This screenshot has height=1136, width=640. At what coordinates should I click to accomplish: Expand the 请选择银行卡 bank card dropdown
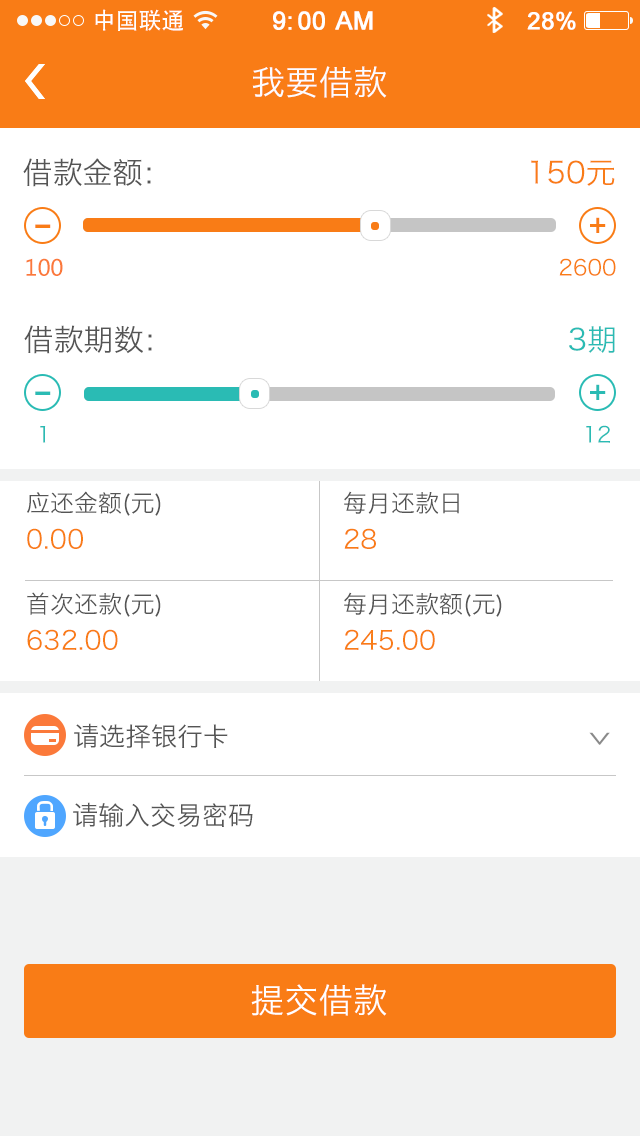[x=320, y=735]
